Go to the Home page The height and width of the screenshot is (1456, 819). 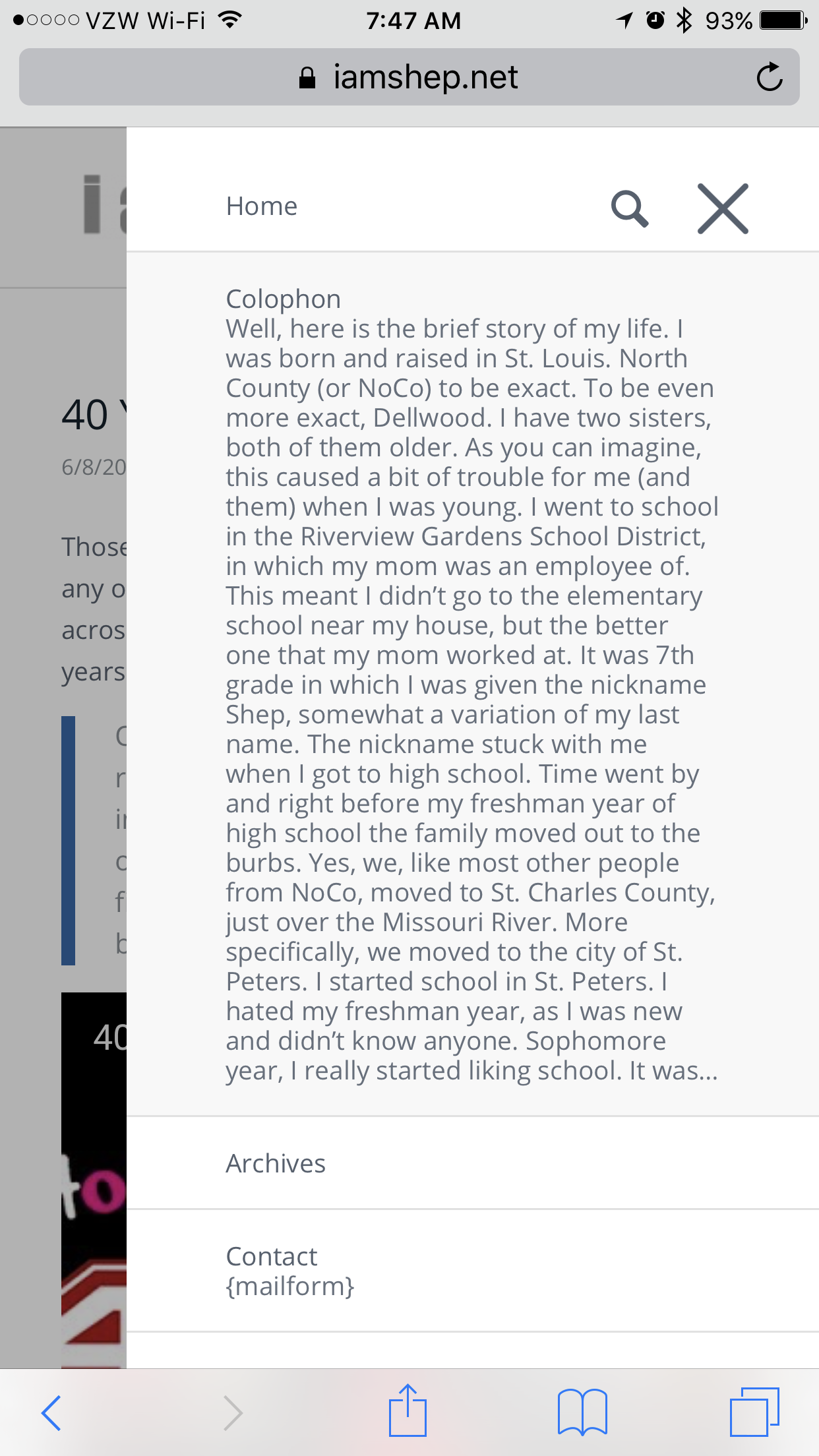click(x=262, y=206)
